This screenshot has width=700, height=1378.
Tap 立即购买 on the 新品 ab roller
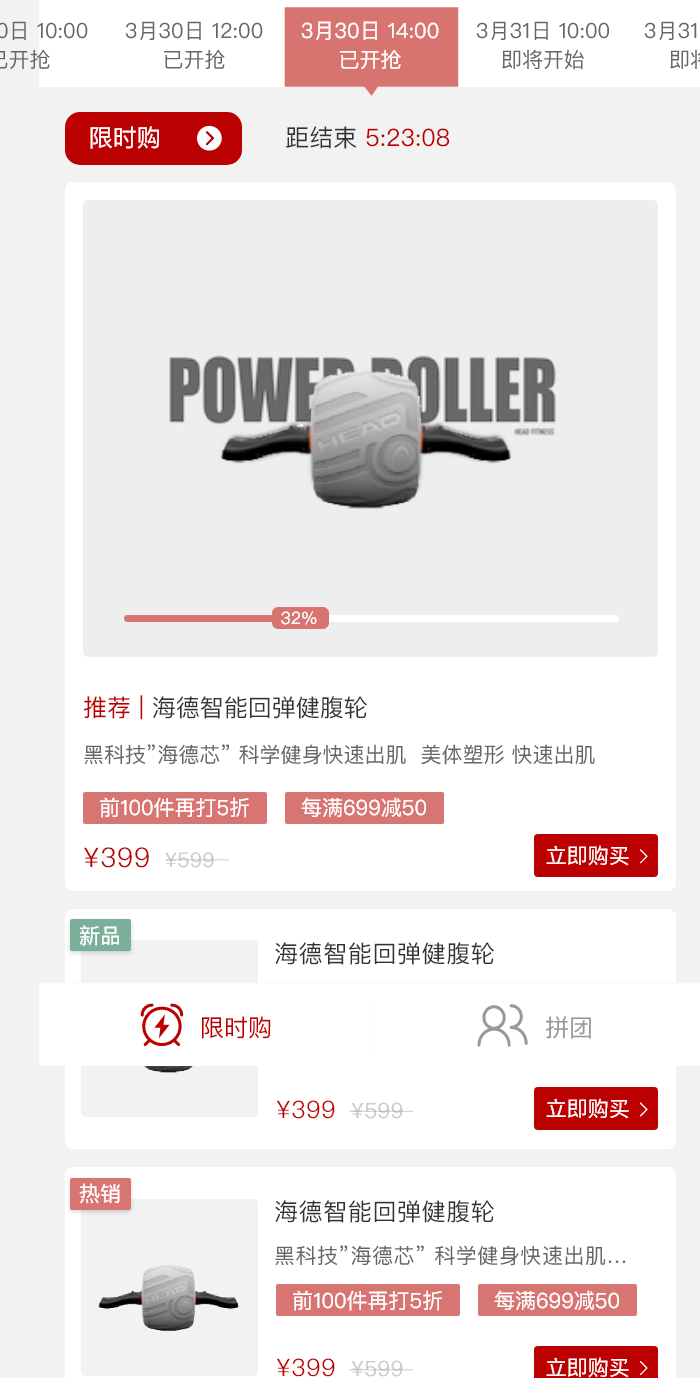point(595,1108)
